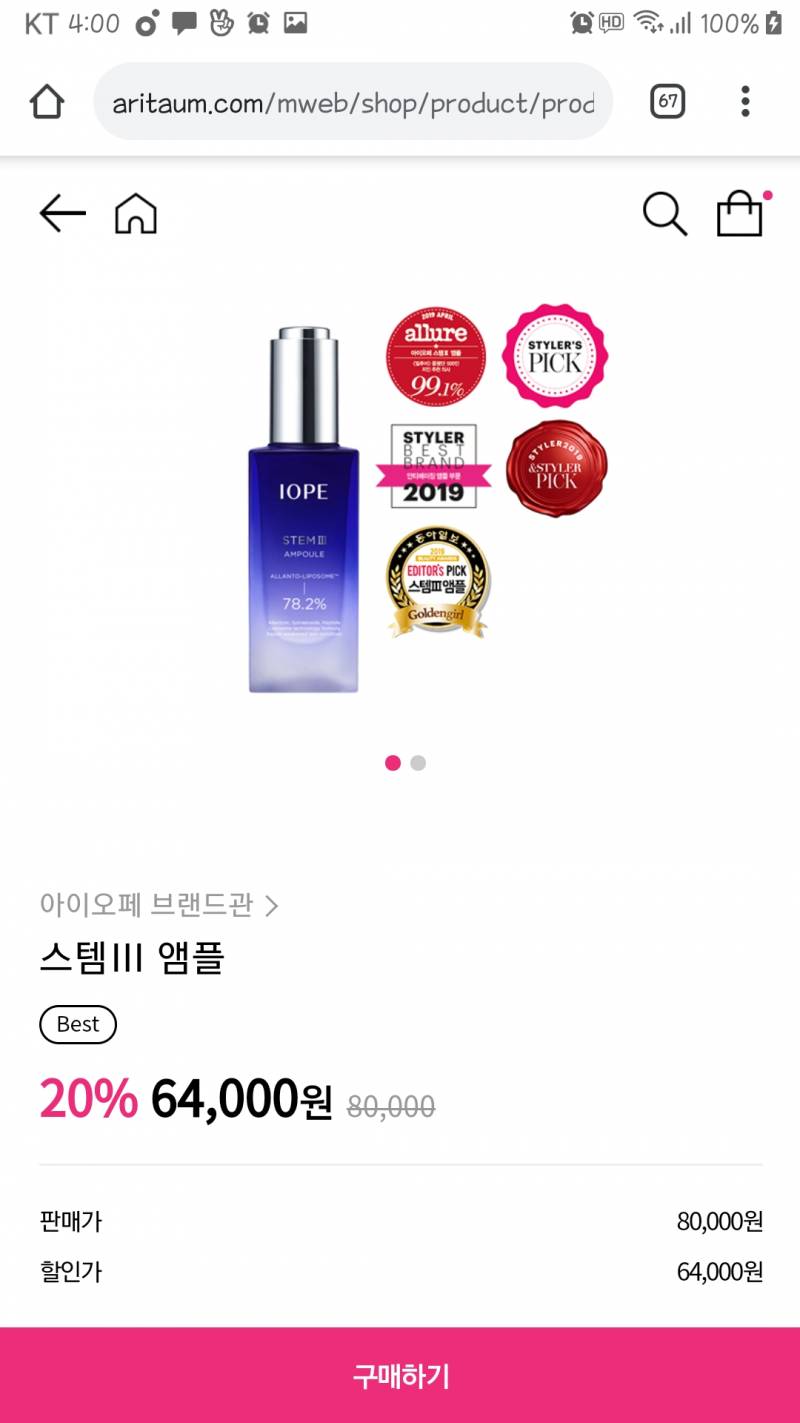Open the shopping bag cart
Screen dimensions: 800x1423
(741, 214)
